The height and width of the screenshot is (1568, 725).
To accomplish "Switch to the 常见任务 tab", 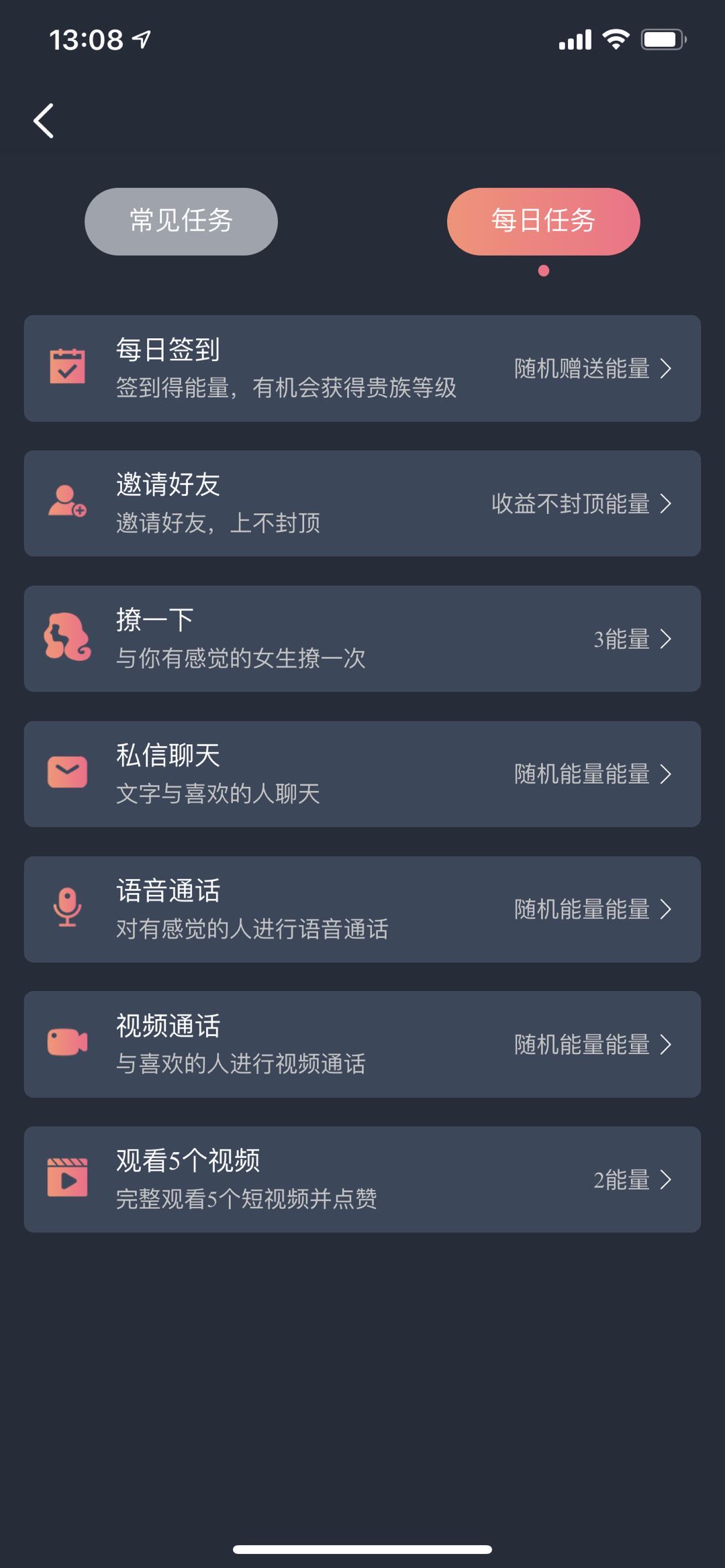I will click(181, 221).
